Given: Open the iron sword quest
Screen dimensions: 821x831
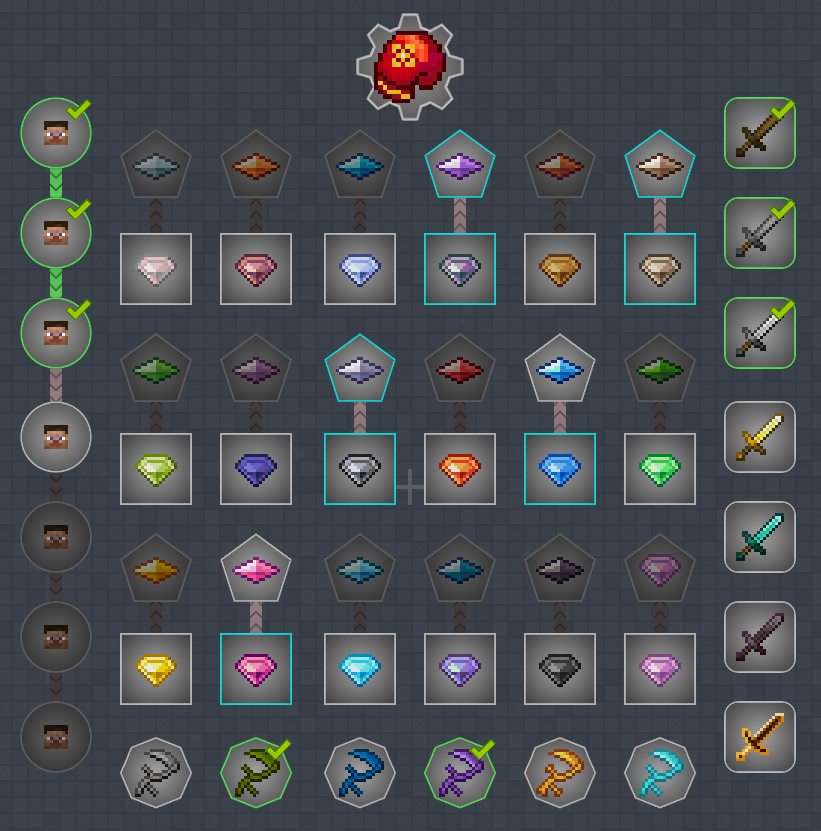Looking at the screenshot, I should (x=760, y=333).
